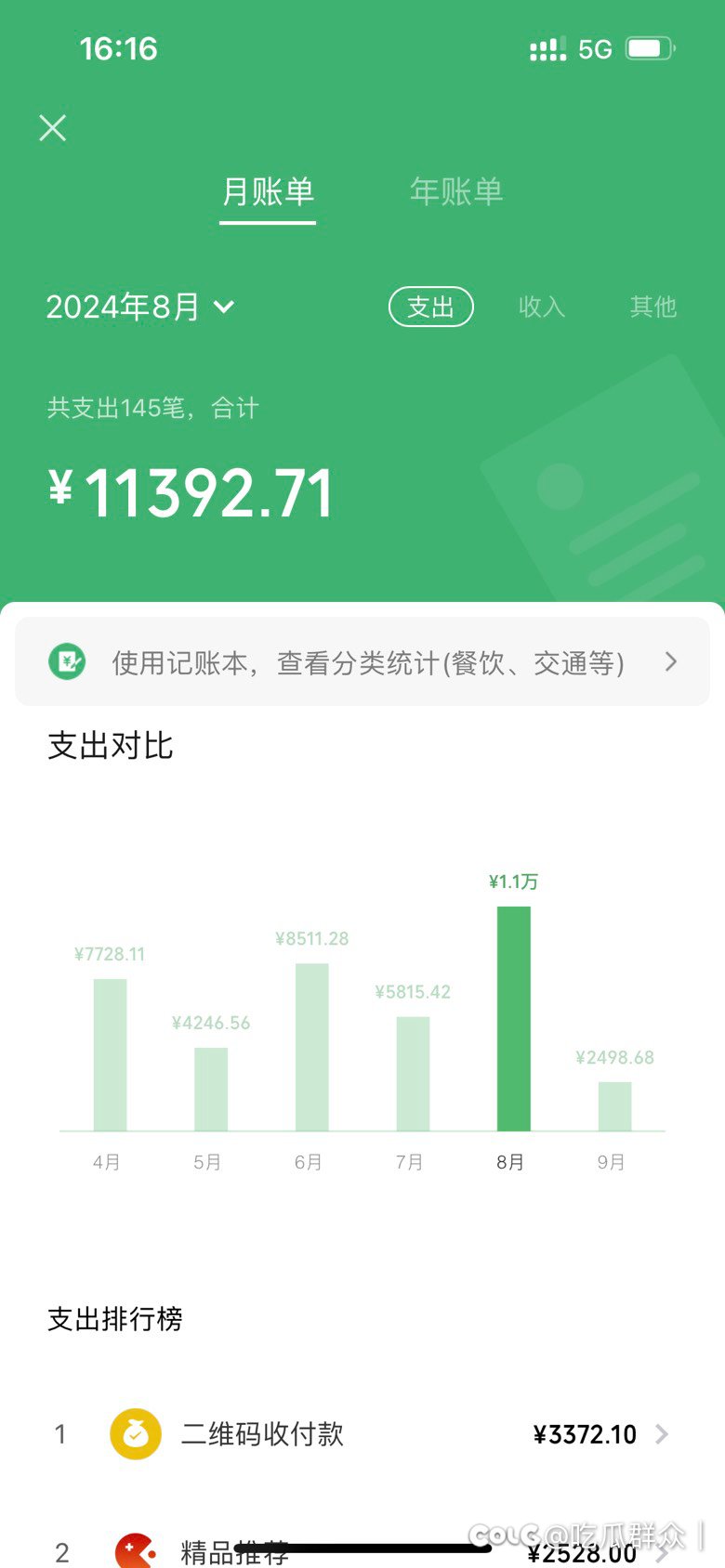Select the 4月 bar in the chart
The height and width of the screenshot is (1568, 725).
pos(110,1054)
